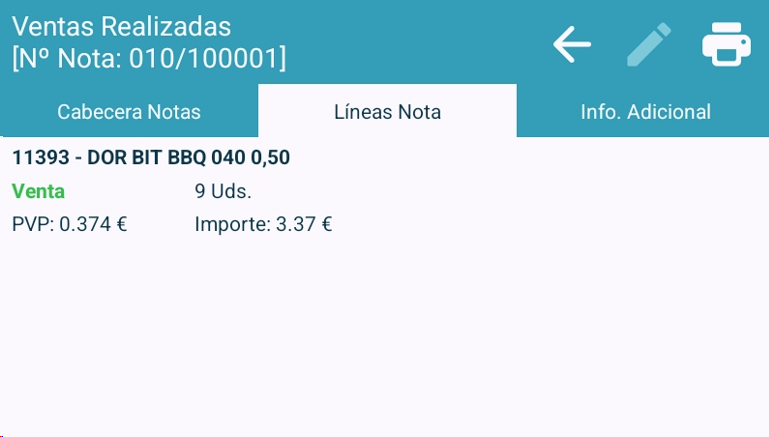The width and height of the screenshot is (769, 437).
Task: Switch to the Cabecera Notas tab
Action: tap(129, 112)
